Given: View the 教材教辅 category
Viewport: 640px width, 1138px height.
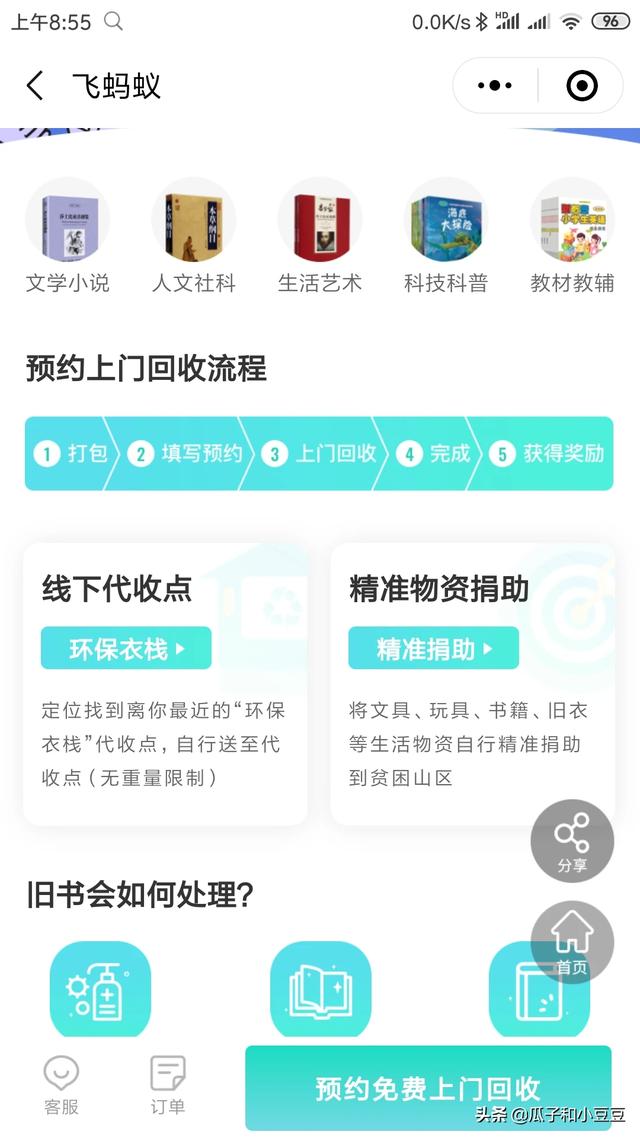Looking at the screenshot, I should (x=571, y=236).
